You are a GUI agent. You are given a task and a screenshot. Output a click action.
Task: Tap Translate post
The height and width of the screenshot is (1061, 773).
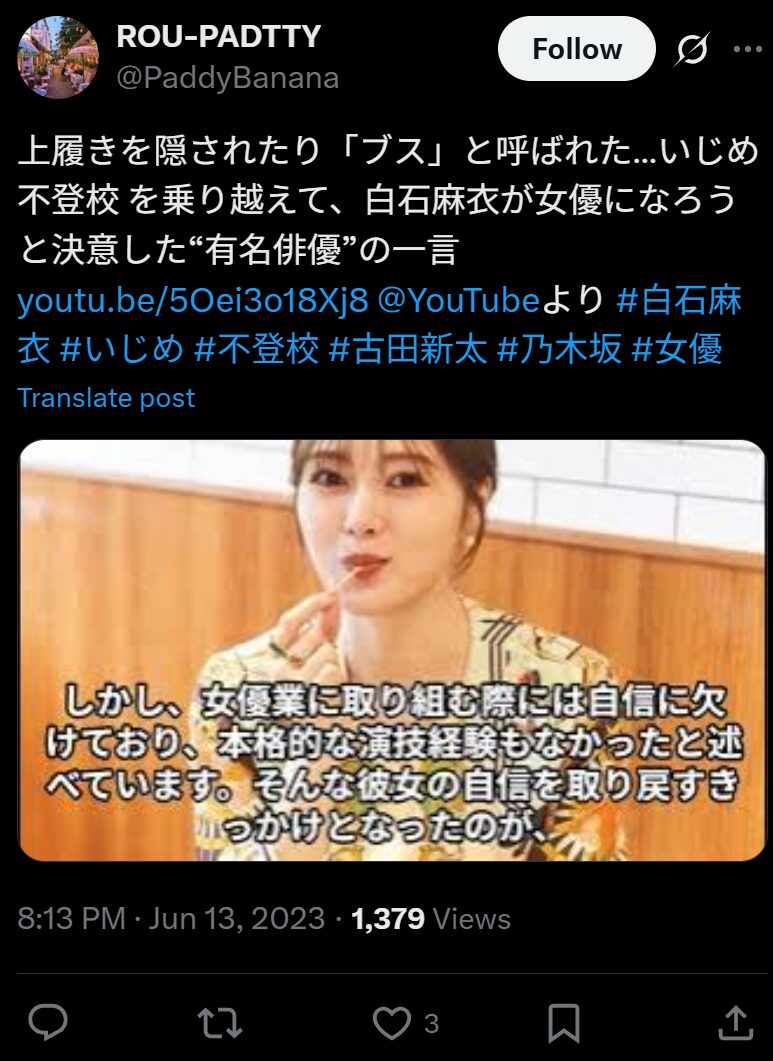[106, 398]
